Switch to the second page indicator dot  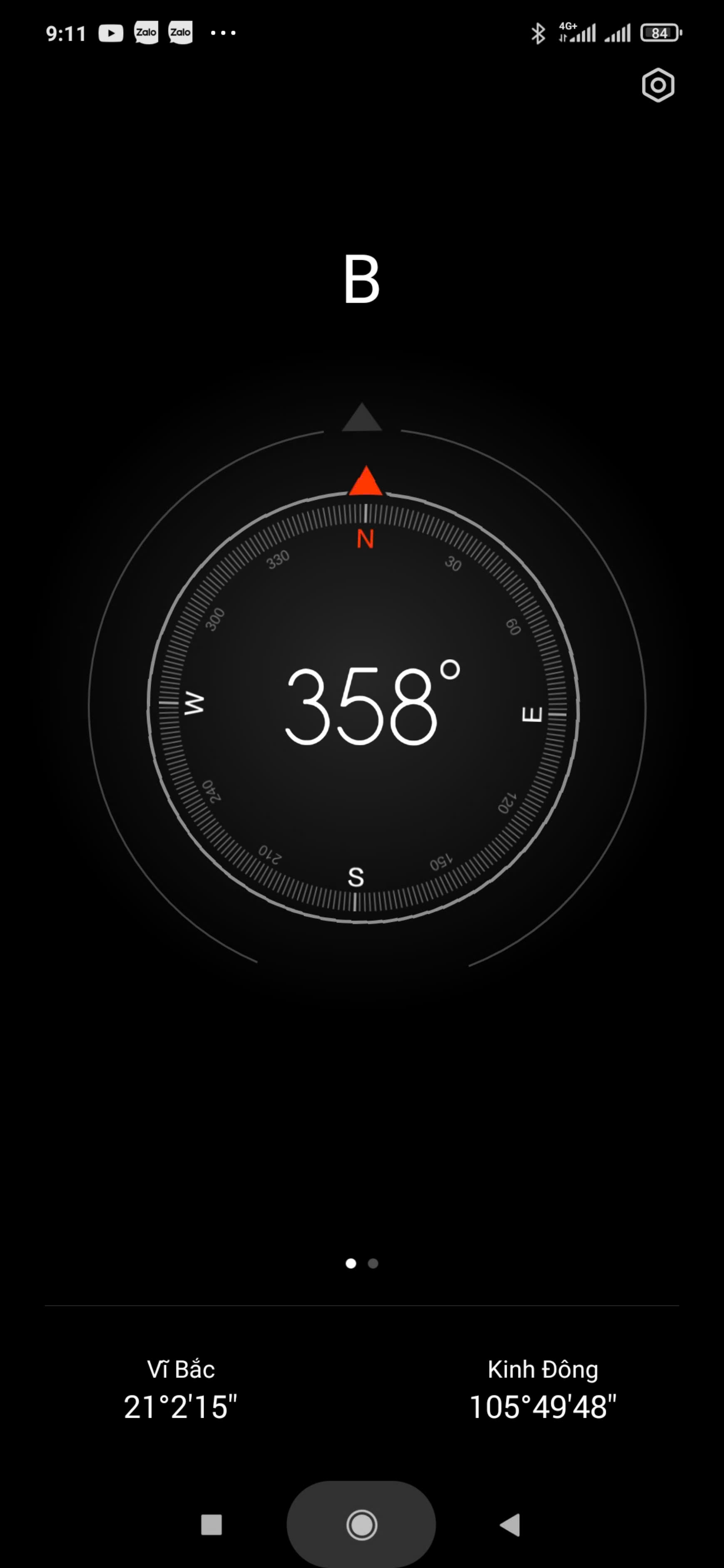(373, 1264)
